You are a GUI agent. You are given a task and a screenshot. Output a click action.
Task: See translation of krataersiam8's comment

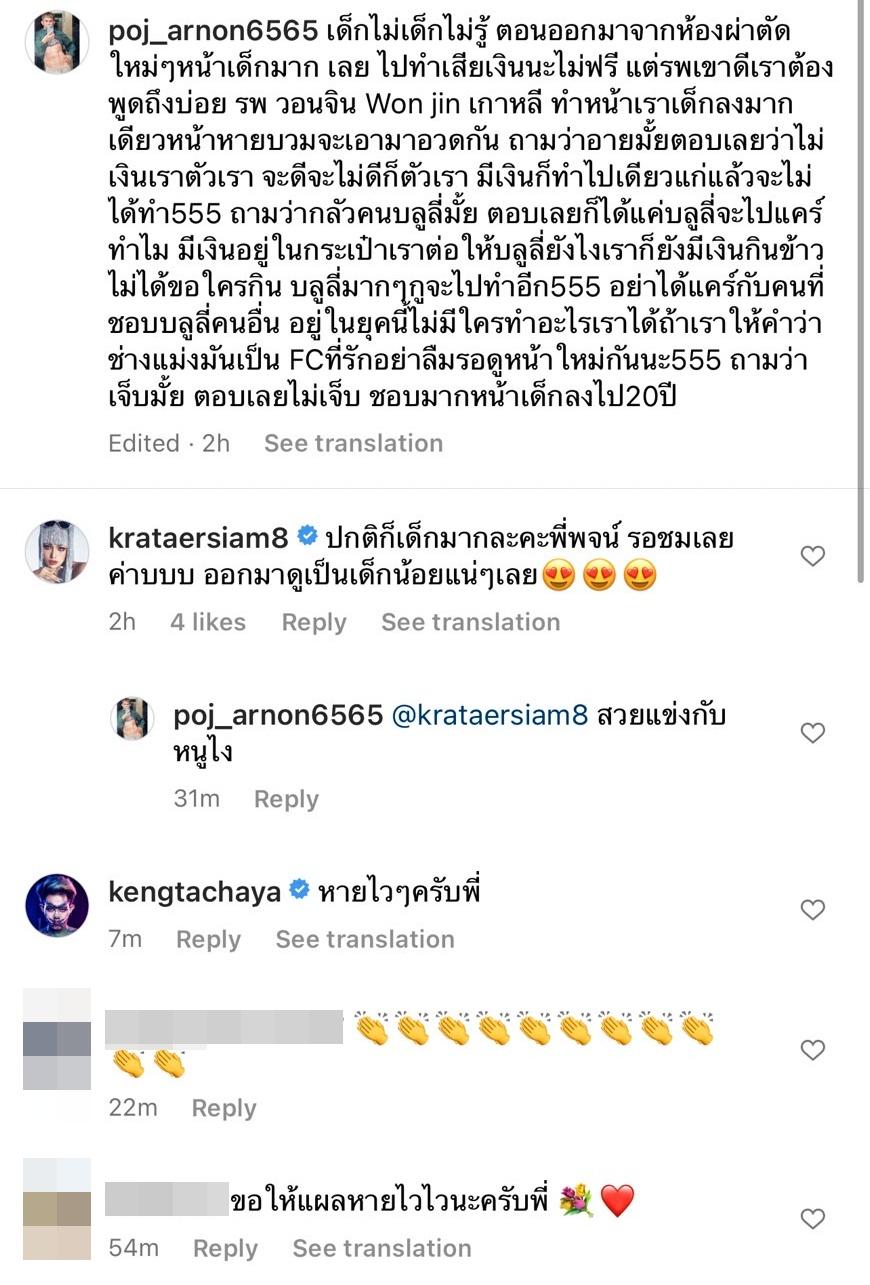pyautogui.click(x=470, y=622)
